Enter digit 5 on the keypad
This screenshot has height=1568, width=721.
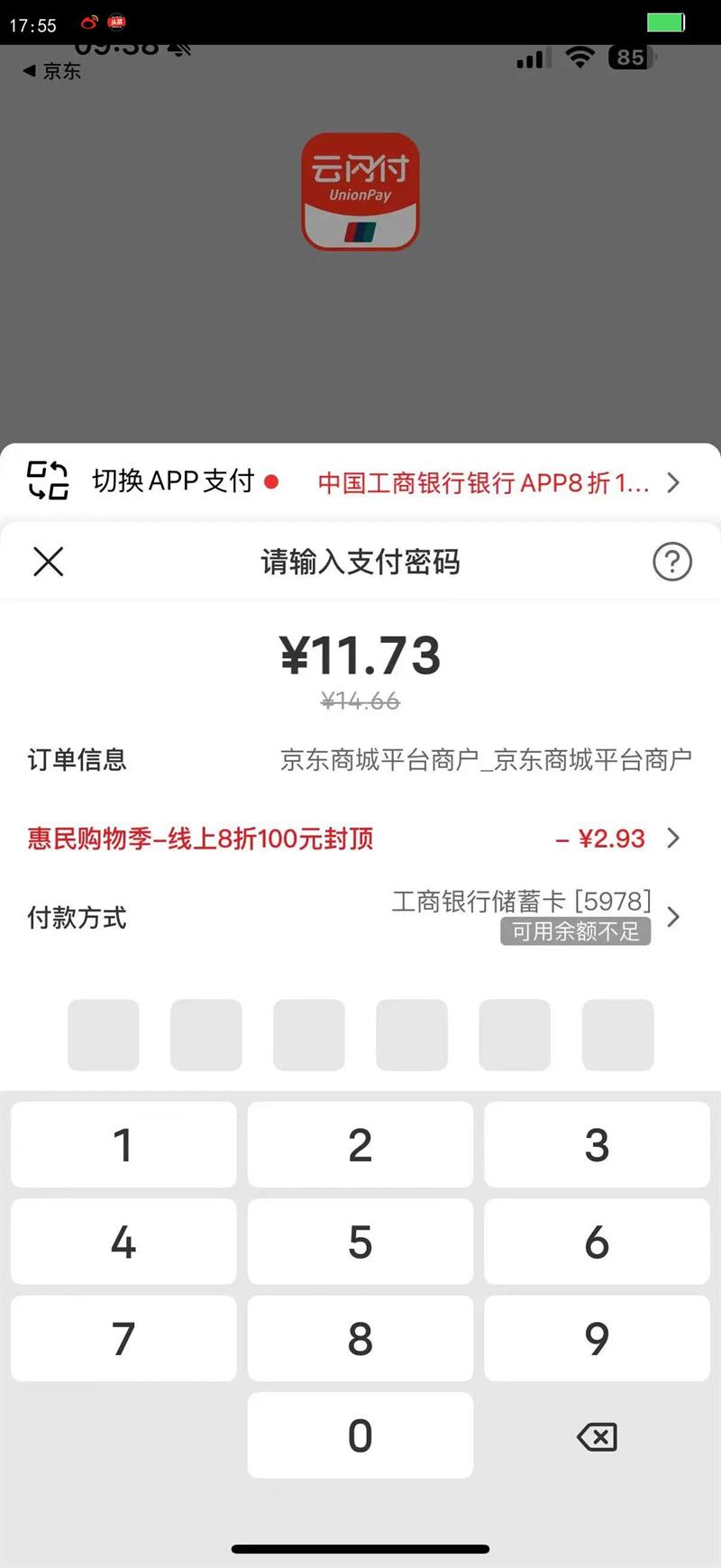click(360, 1242)
